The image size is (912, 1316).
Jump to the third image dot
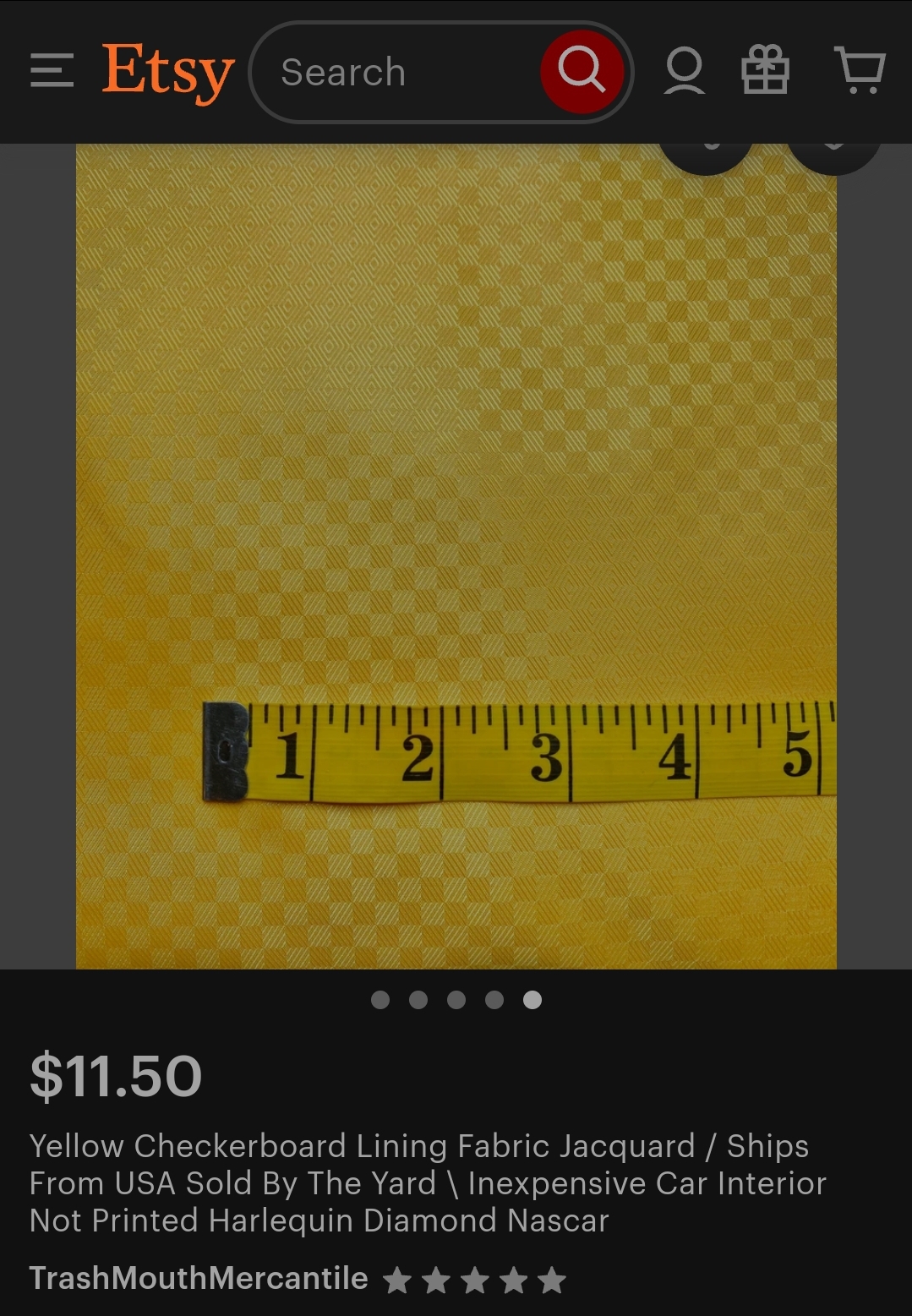(456, 1000)
